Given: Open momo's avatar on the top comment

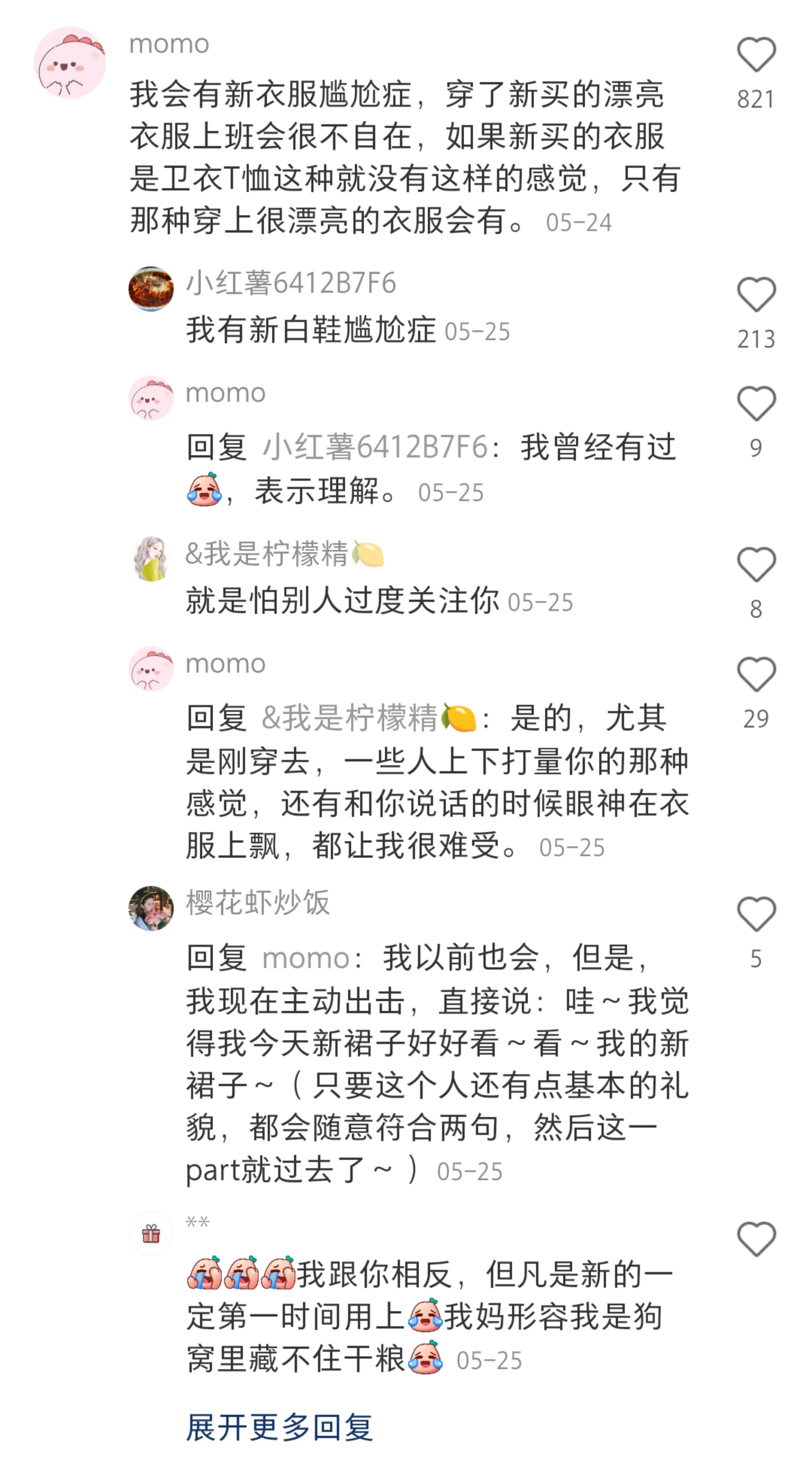Looking at the screenshot, I should point(70,62).
